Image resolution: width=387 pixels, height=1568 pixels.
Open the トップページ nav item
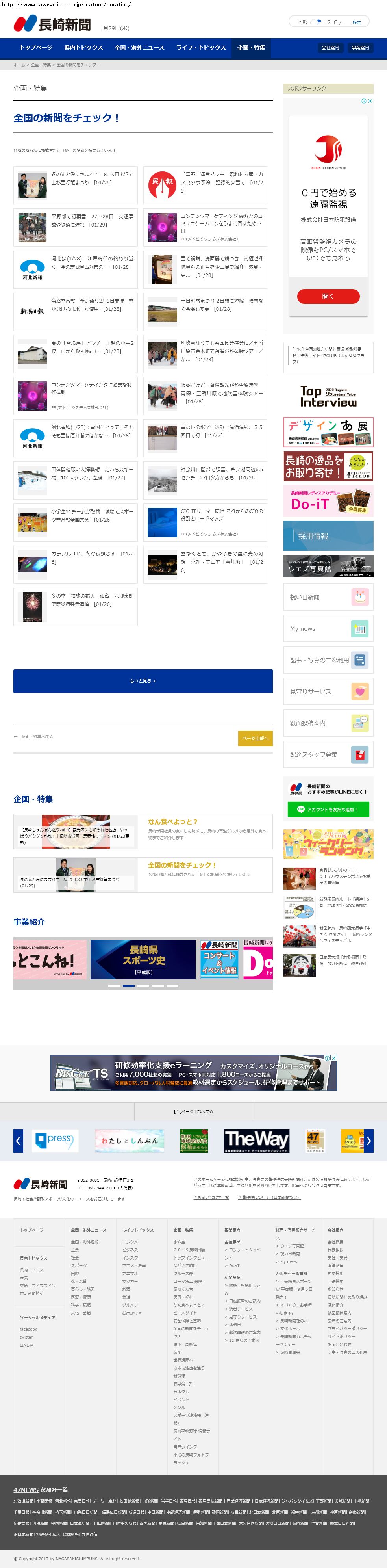click(x=36, y=48)
